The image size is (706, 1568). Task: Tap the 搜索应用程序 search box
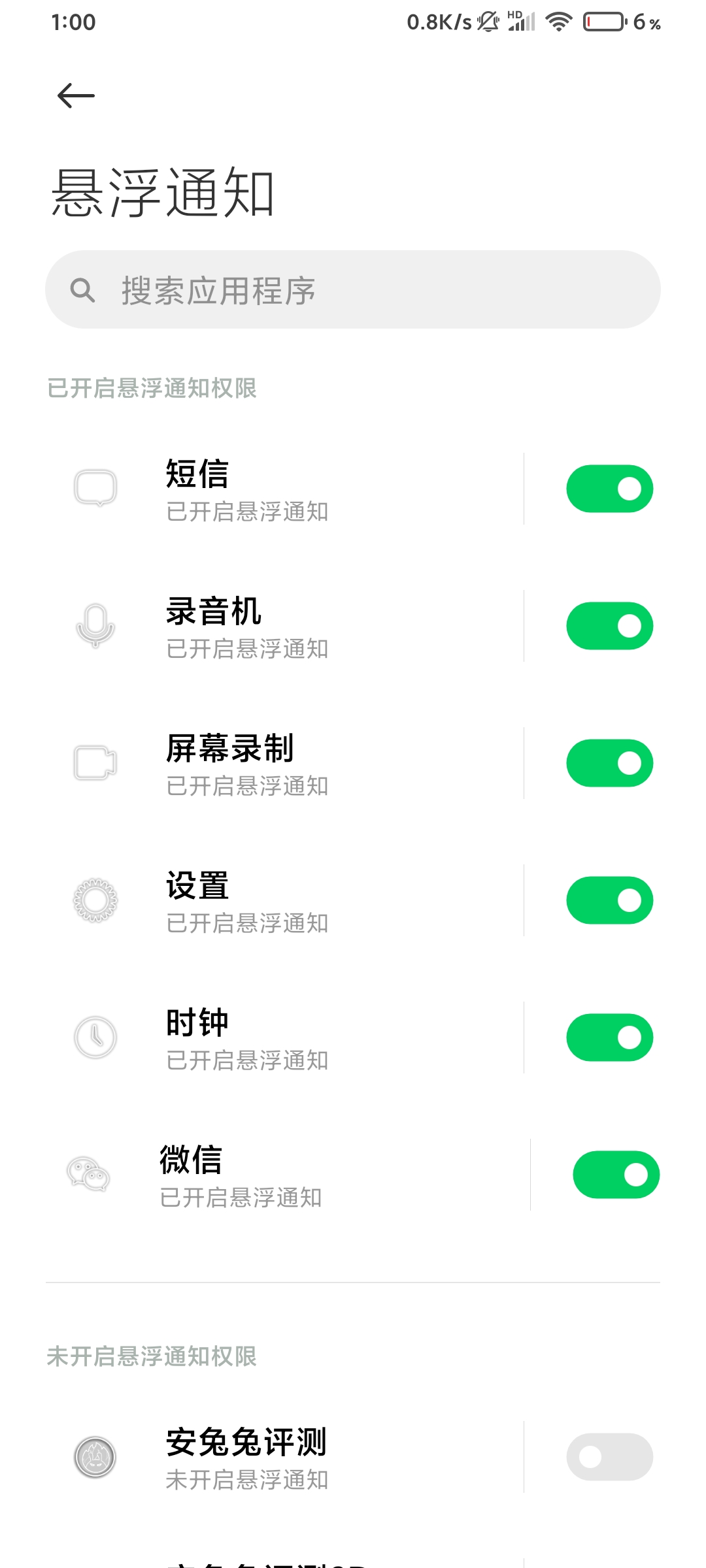[x=353, y=289]
